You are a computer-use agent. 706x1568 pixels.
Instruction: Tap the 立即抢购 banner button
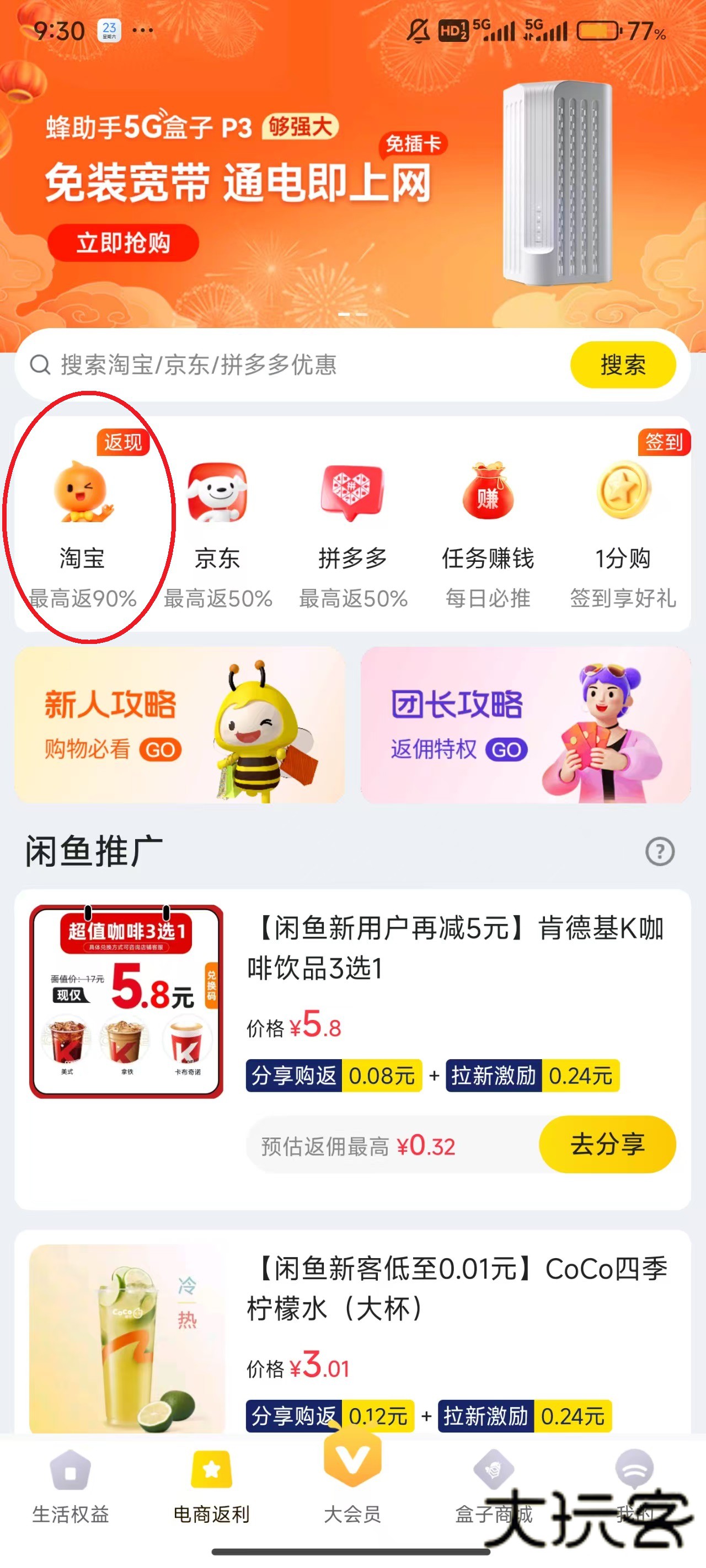coord(123,243)
